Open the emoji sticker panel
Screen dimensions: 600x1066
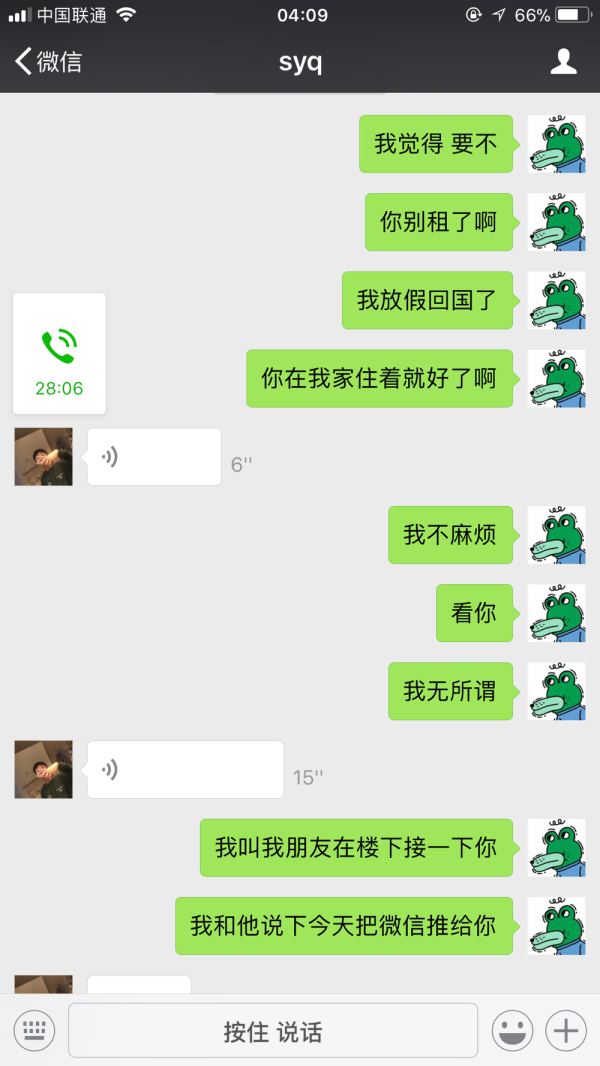click(512, 1030)
